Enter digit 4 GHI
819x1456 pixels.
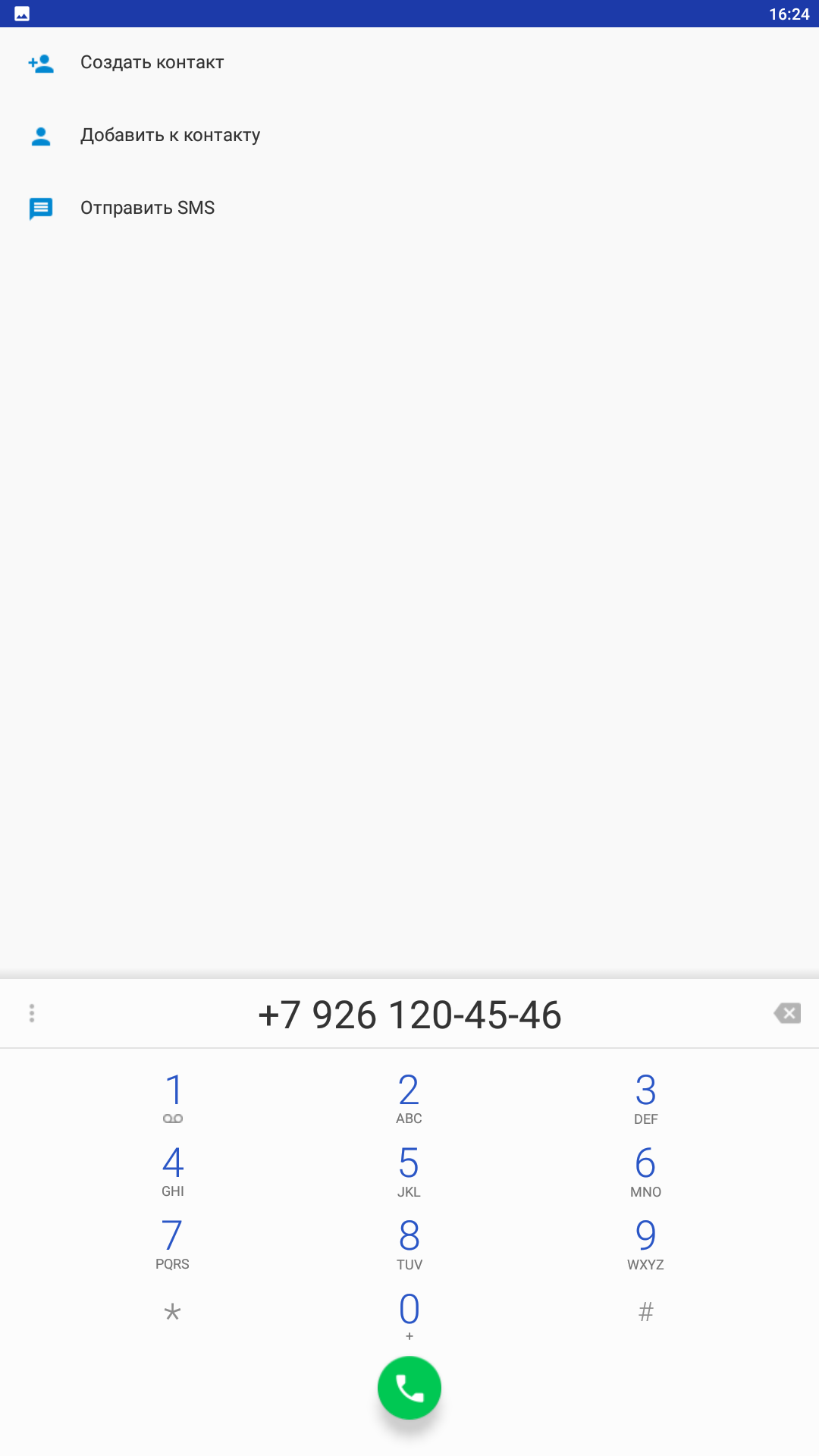(x=173, y=1169)
